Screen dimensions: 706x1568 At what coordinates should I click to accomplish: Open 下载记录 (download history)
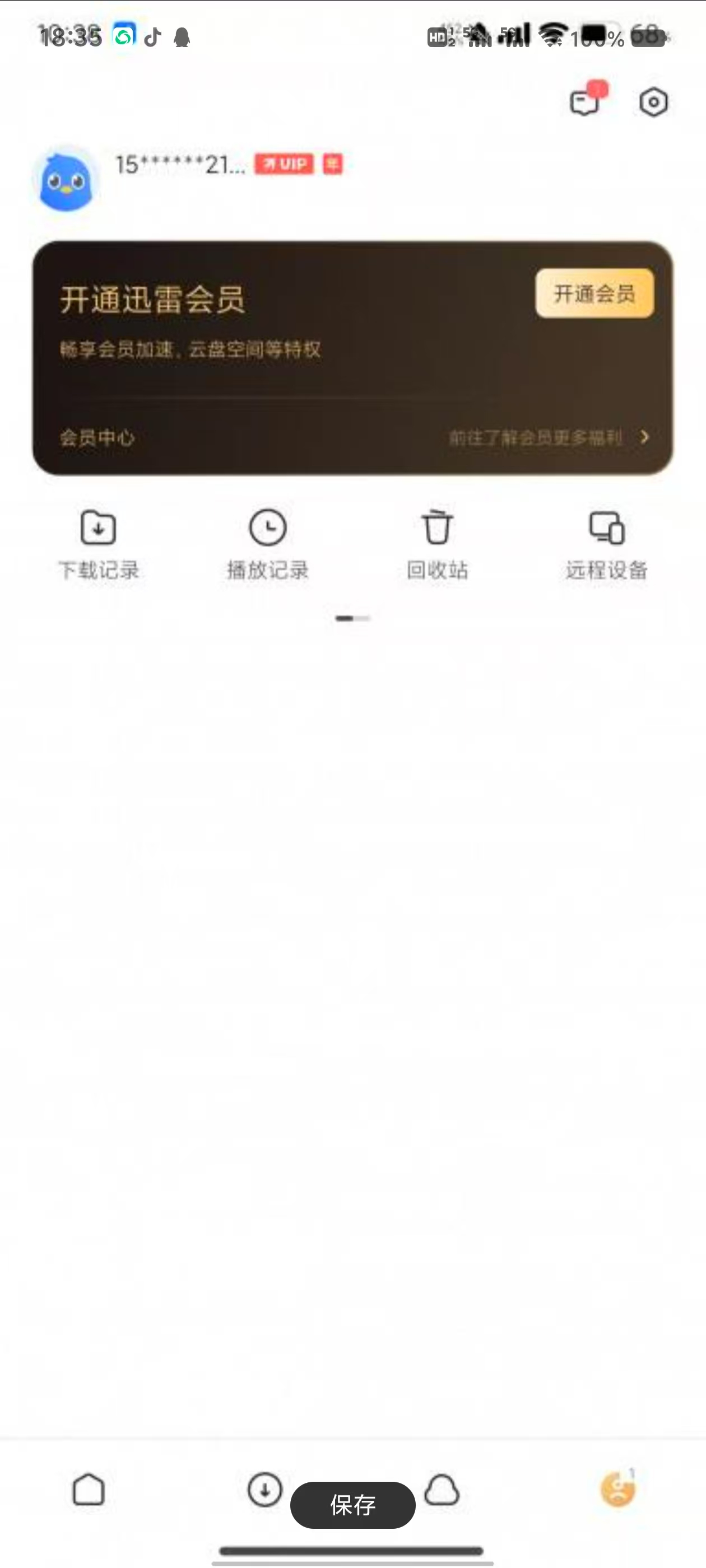point(99,544)
